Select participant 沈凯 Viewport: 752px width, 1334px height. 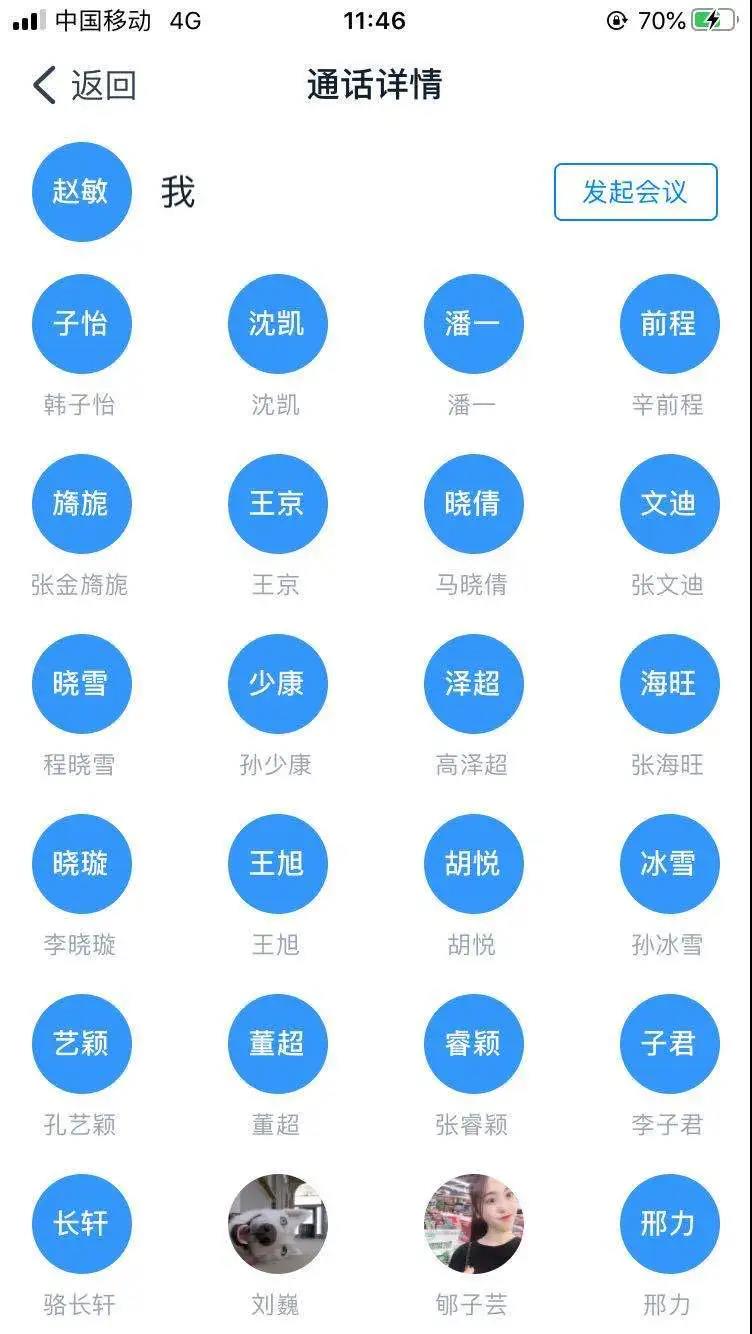[x=277, y=324]
